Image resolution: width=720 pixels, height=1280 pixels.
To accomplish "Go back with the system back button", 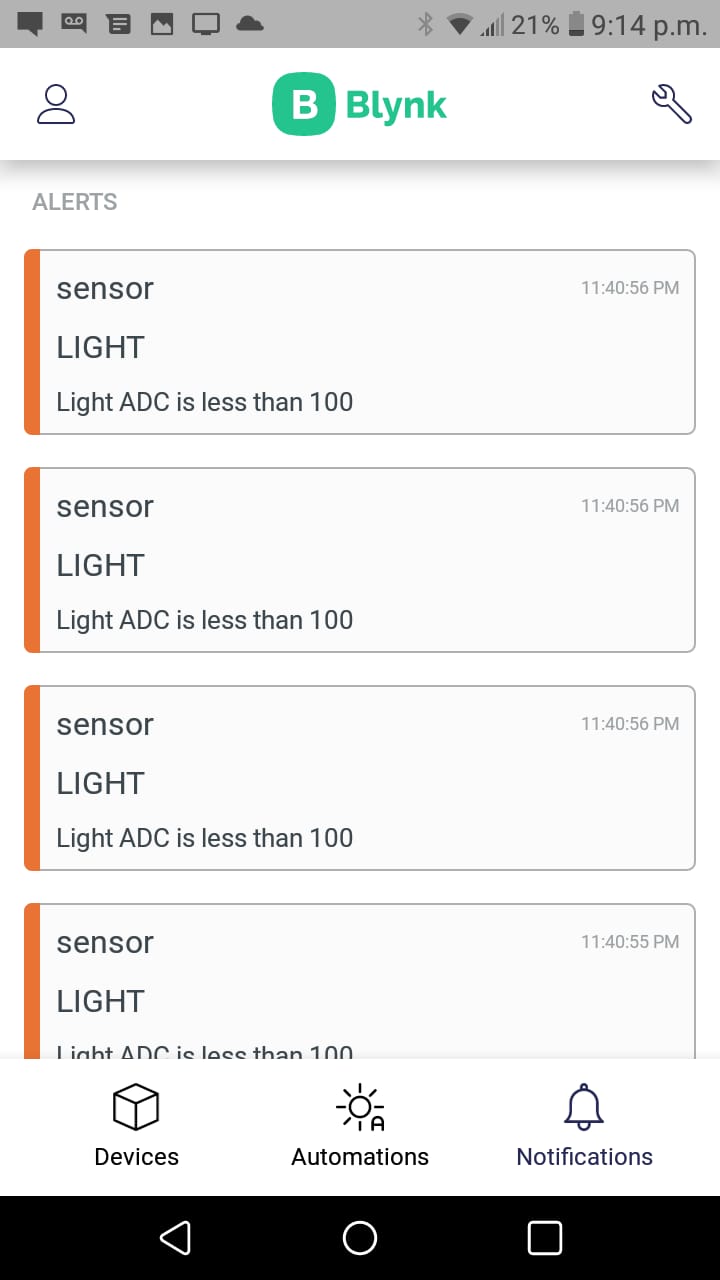I will coord(175,1238).
